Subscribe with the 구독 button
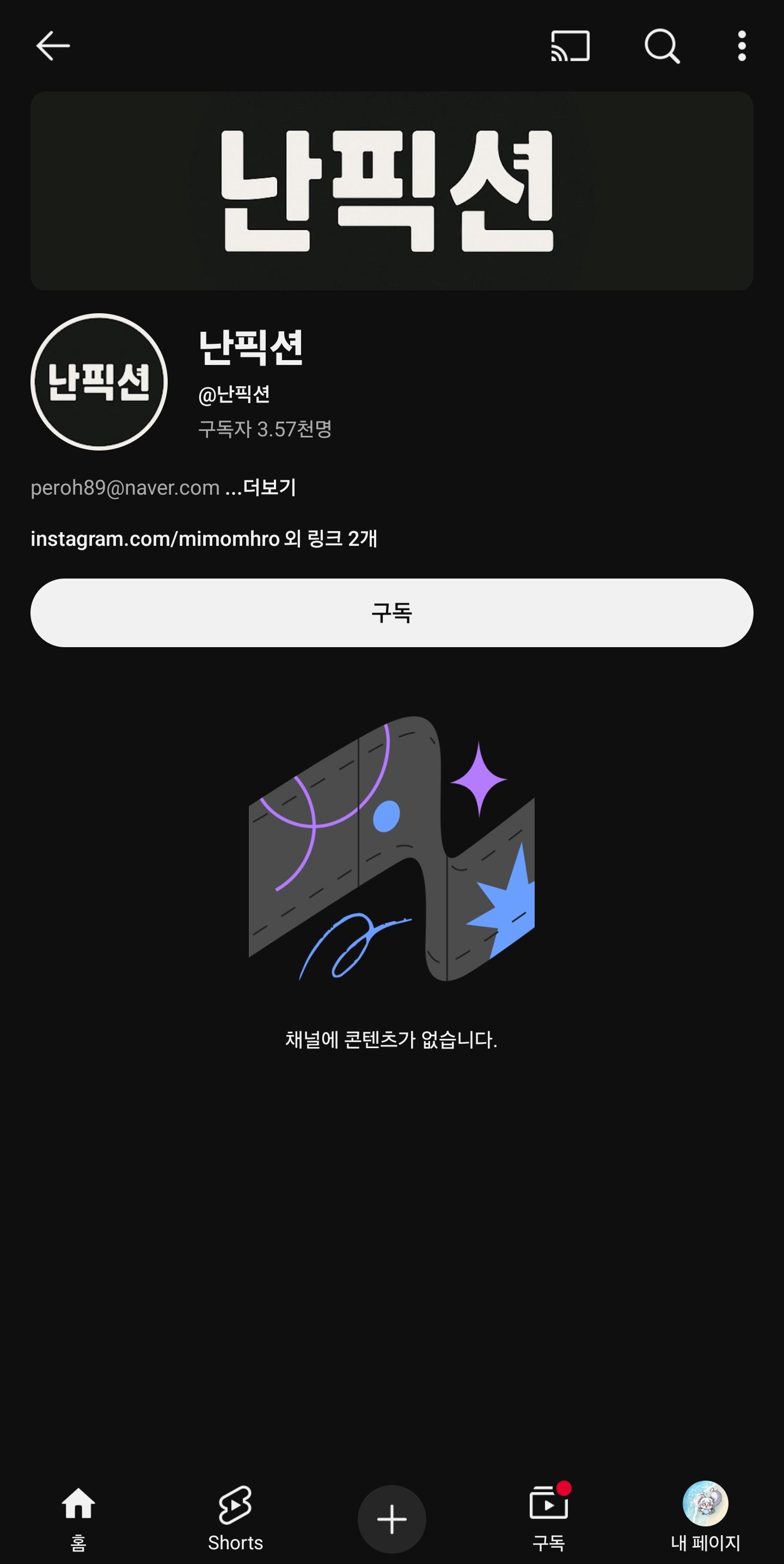784x1564 pixels. 392,613
